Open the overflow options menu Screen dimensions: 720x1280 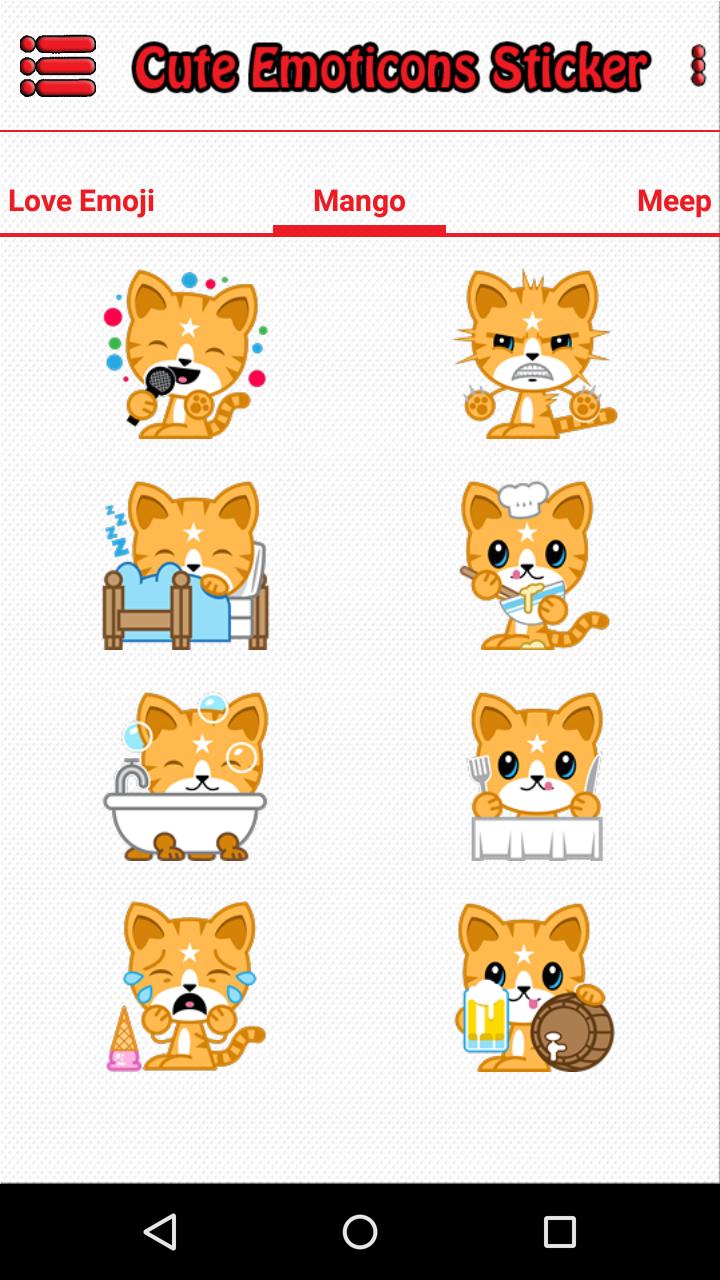tap(697, 67)
